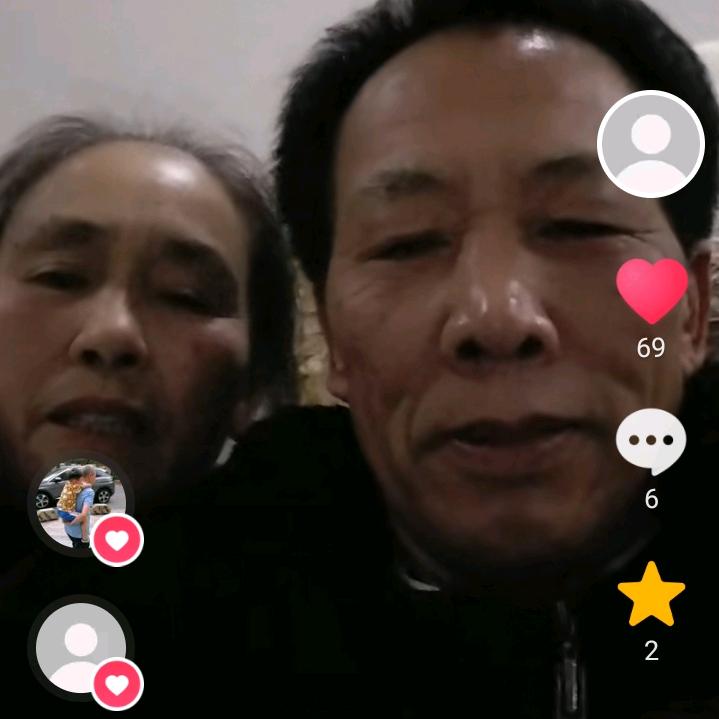Open the comments on this video

tap(651, 442)
